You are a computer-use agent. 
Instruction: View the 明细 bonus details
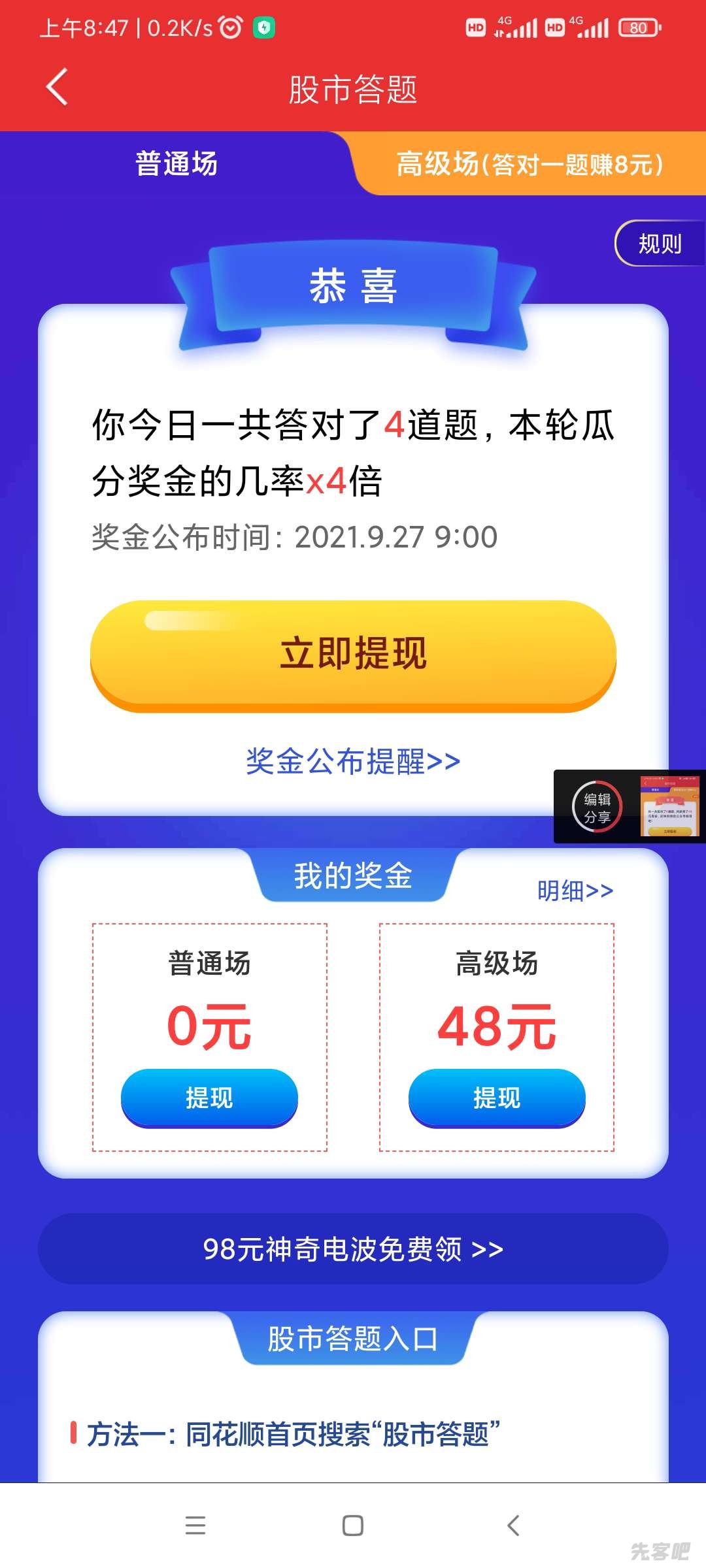575,890
